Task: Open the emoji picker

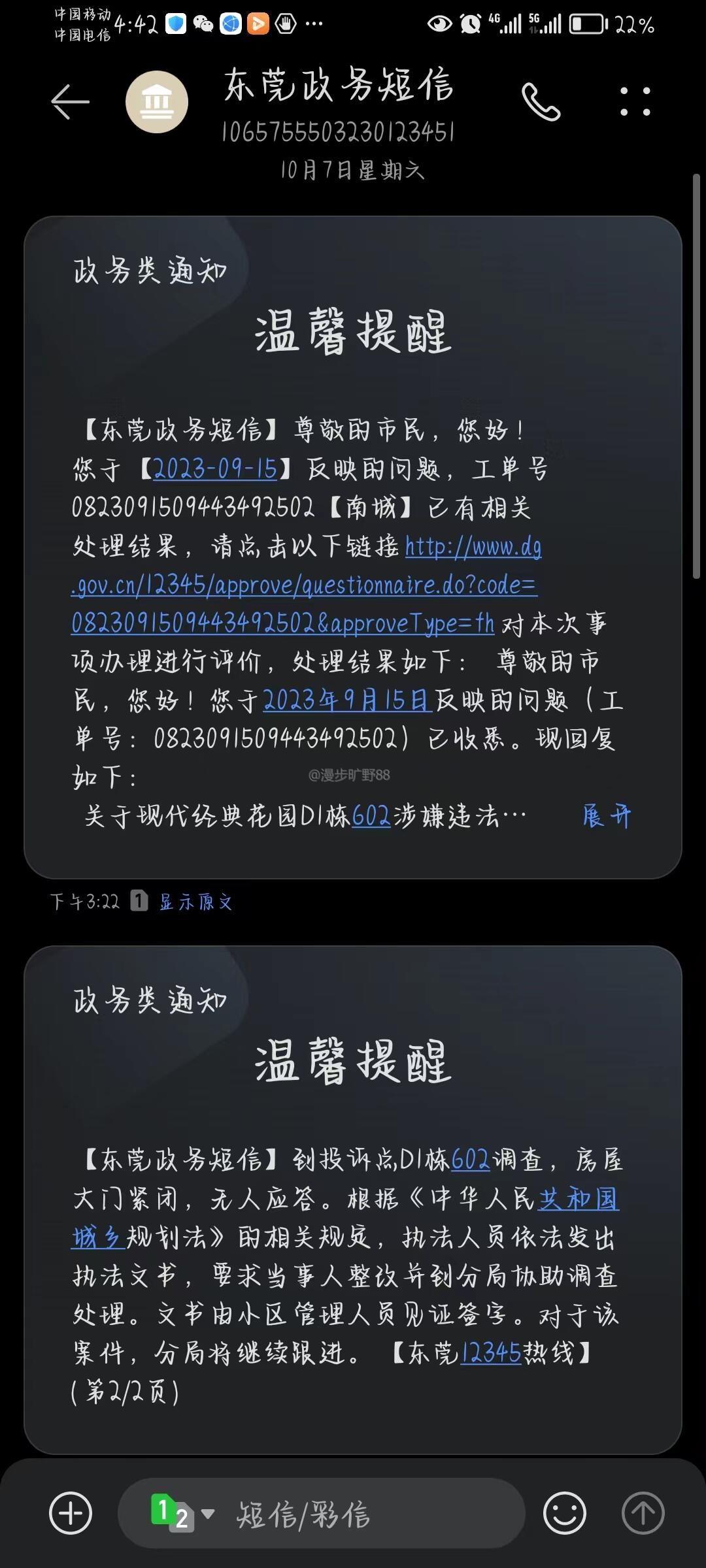Action: (564, 1513)
